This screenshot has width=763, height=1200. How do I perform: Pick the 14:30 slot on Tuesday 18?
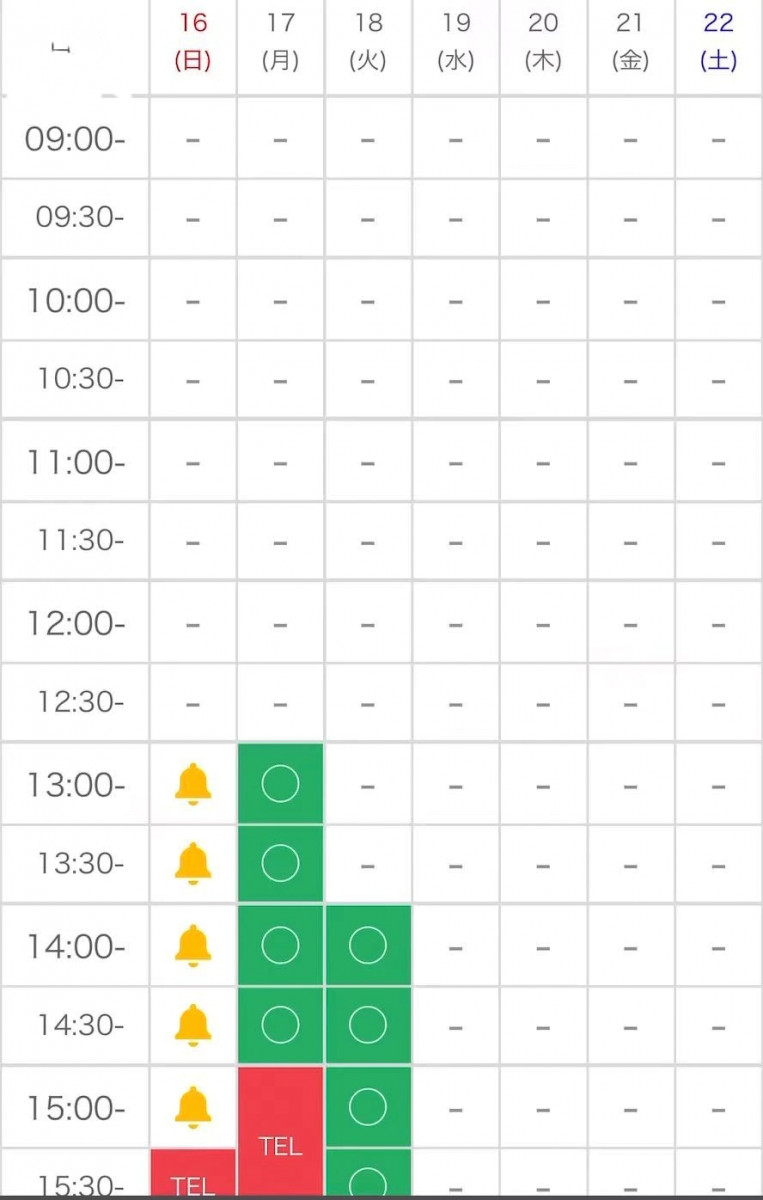[368, 1025]
